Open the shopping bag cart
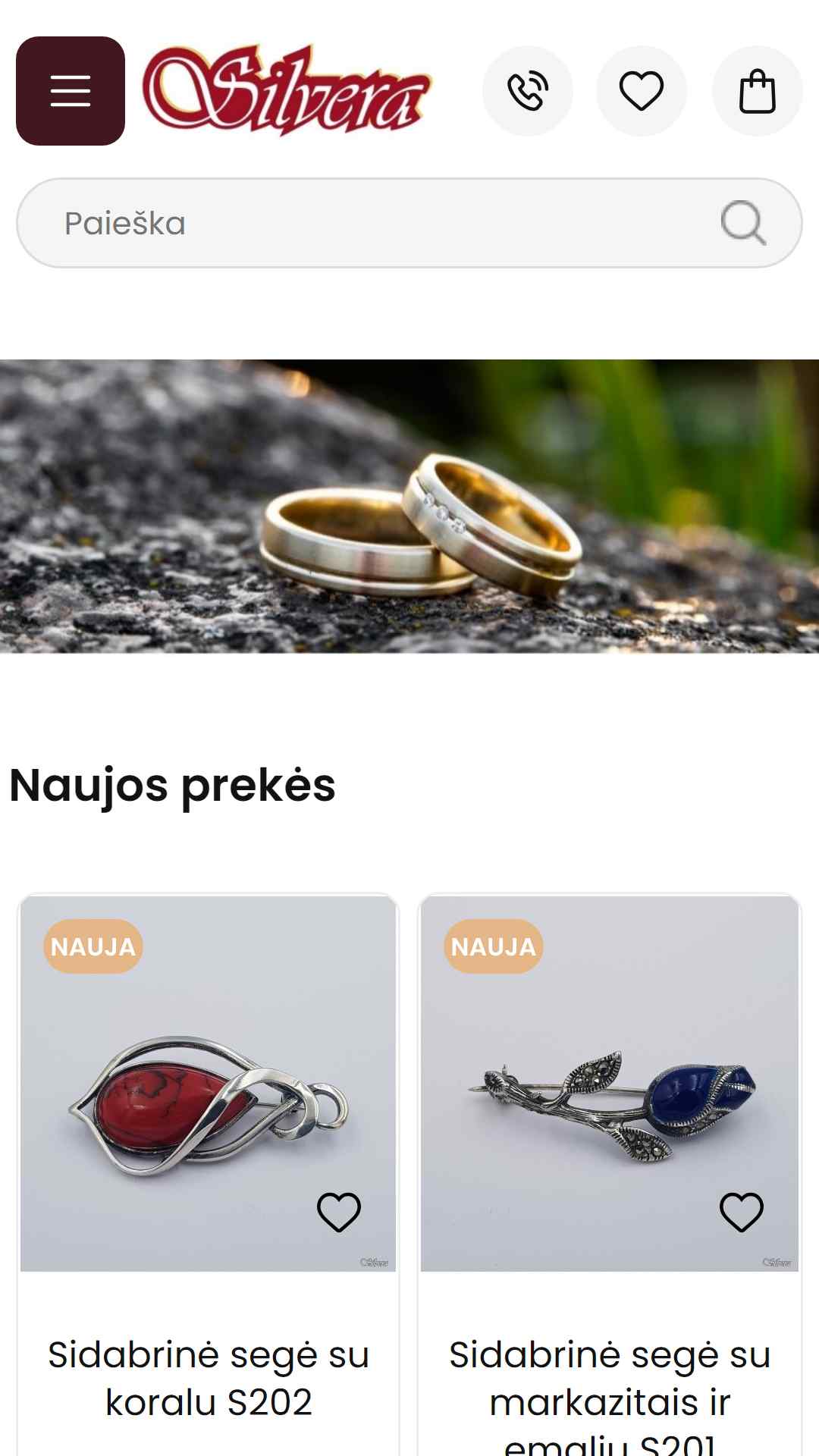The image size is (819, 1456). (x=757, y=91)
